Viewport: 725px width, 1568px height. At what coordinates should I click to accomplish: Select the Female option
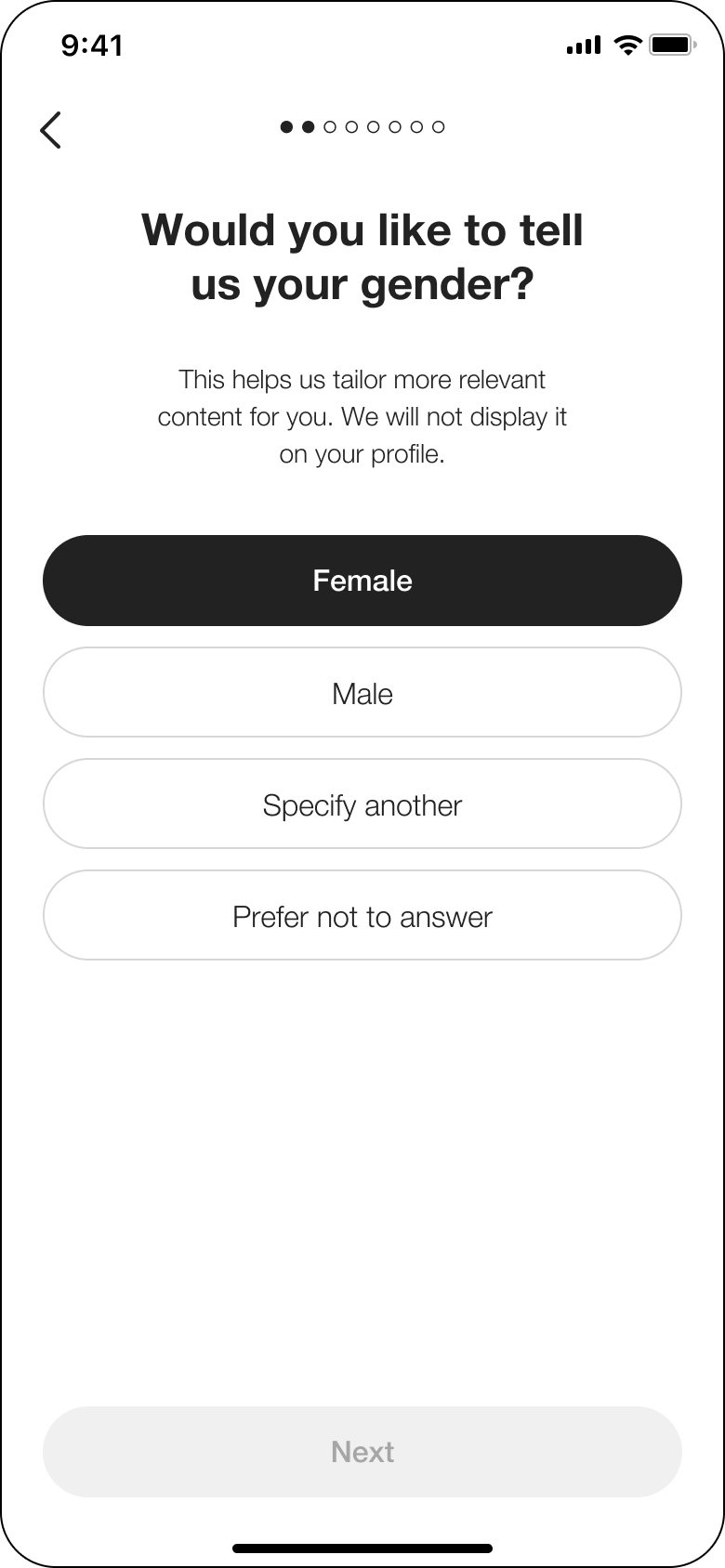362,581
